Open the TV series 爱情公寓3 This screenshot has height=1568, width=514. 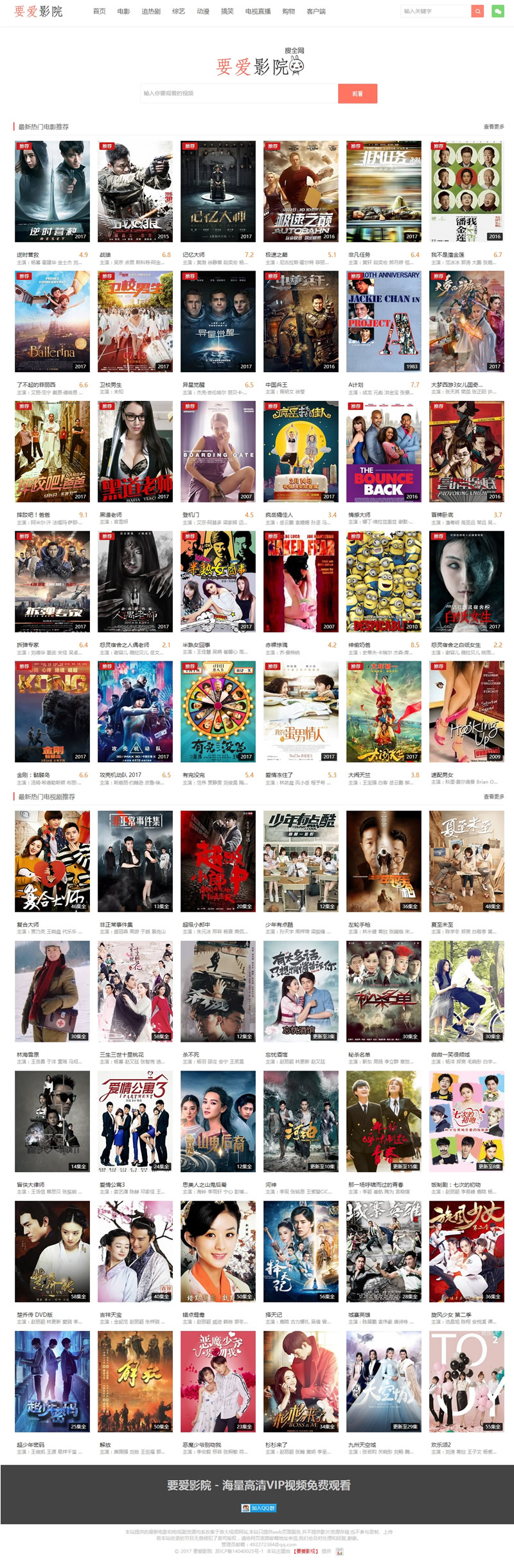[135, 1121]
